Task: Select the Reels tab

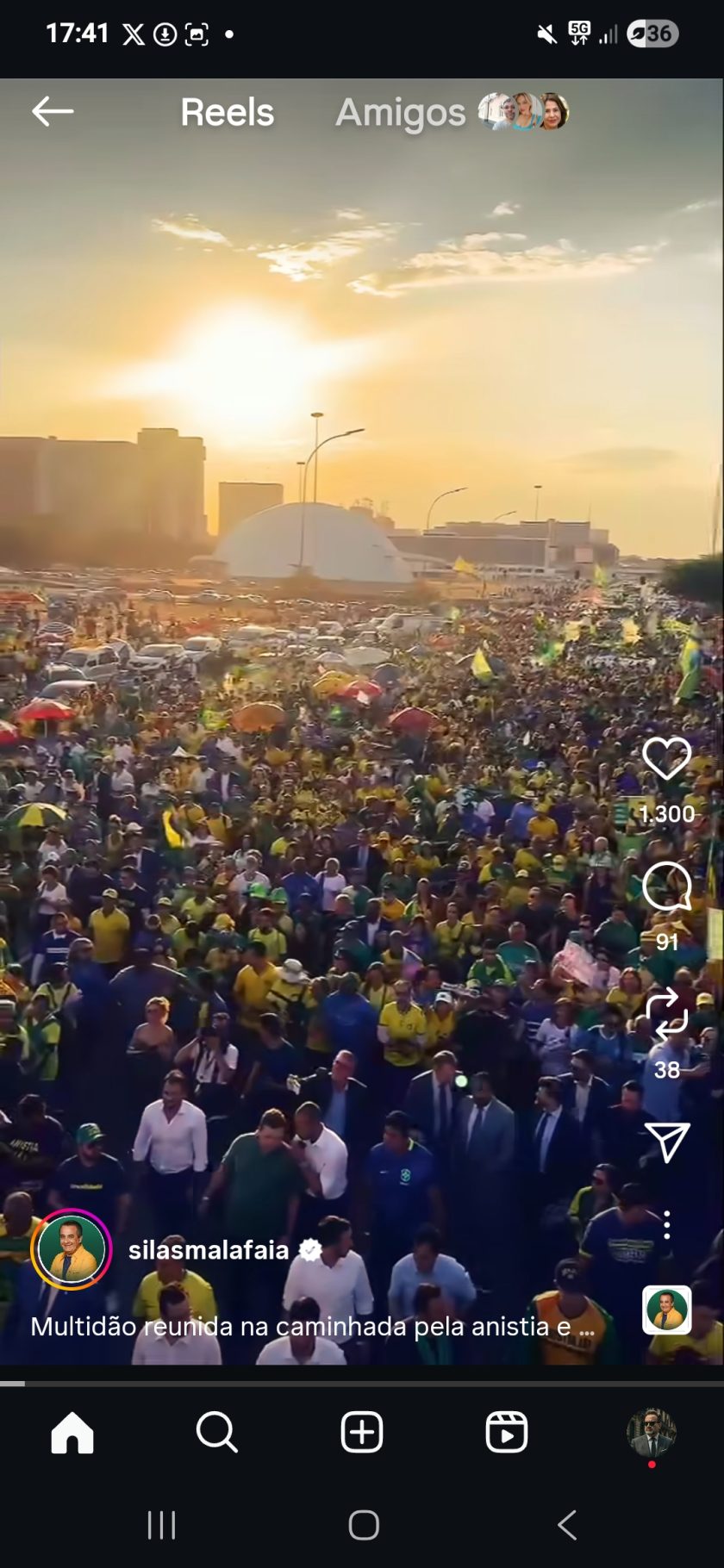Action: (x=227, y=113)
